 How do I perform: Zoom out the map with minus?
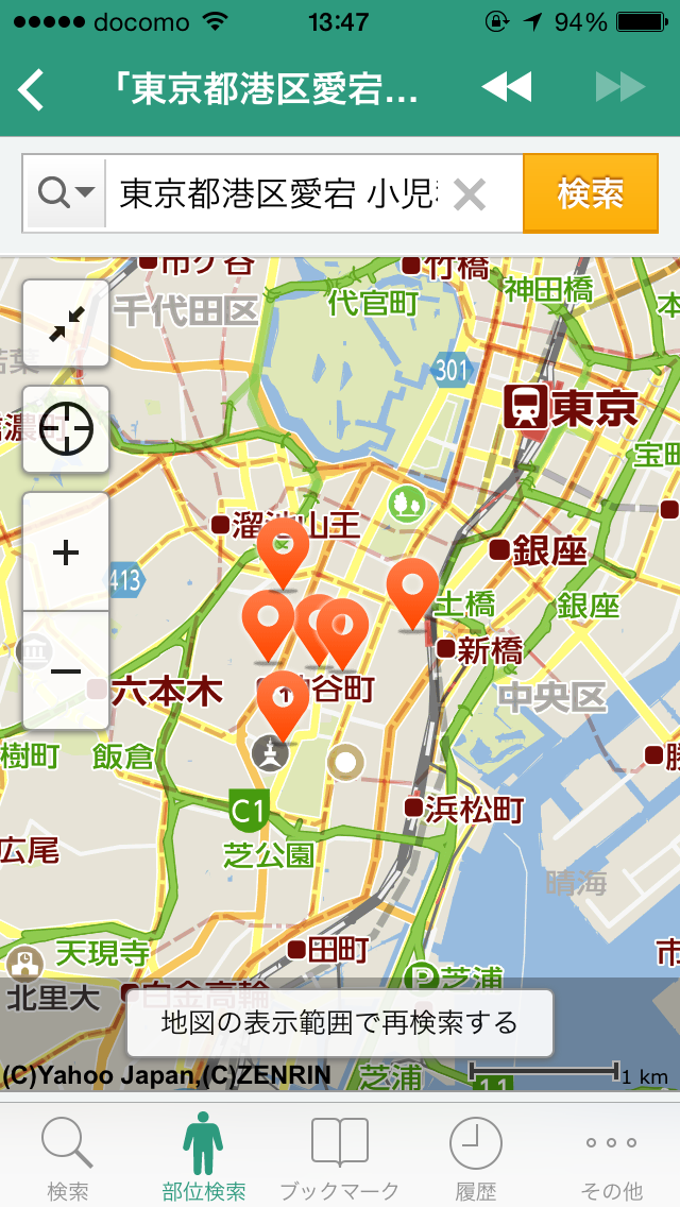point(66,670)
